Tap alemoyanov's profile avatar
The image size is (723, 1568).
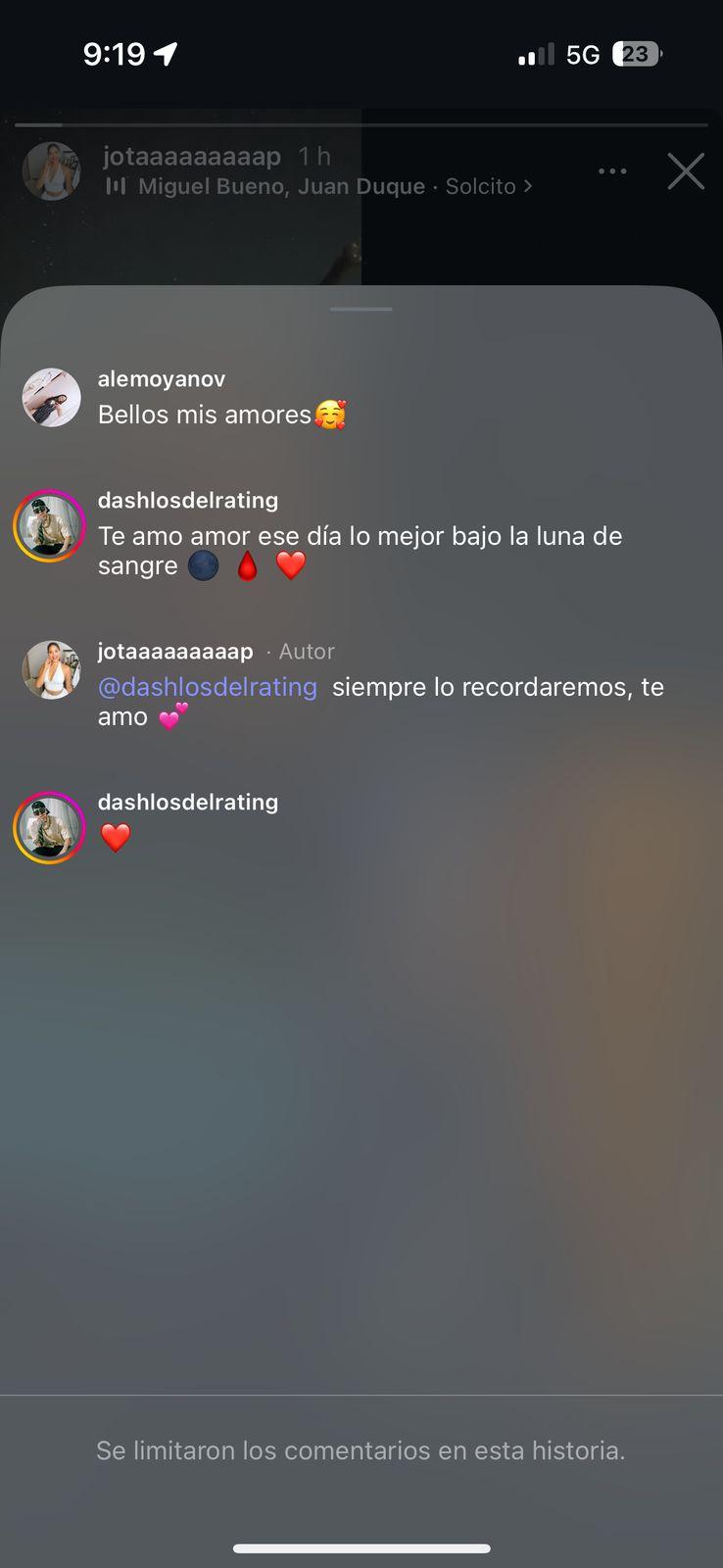(51, 397)
